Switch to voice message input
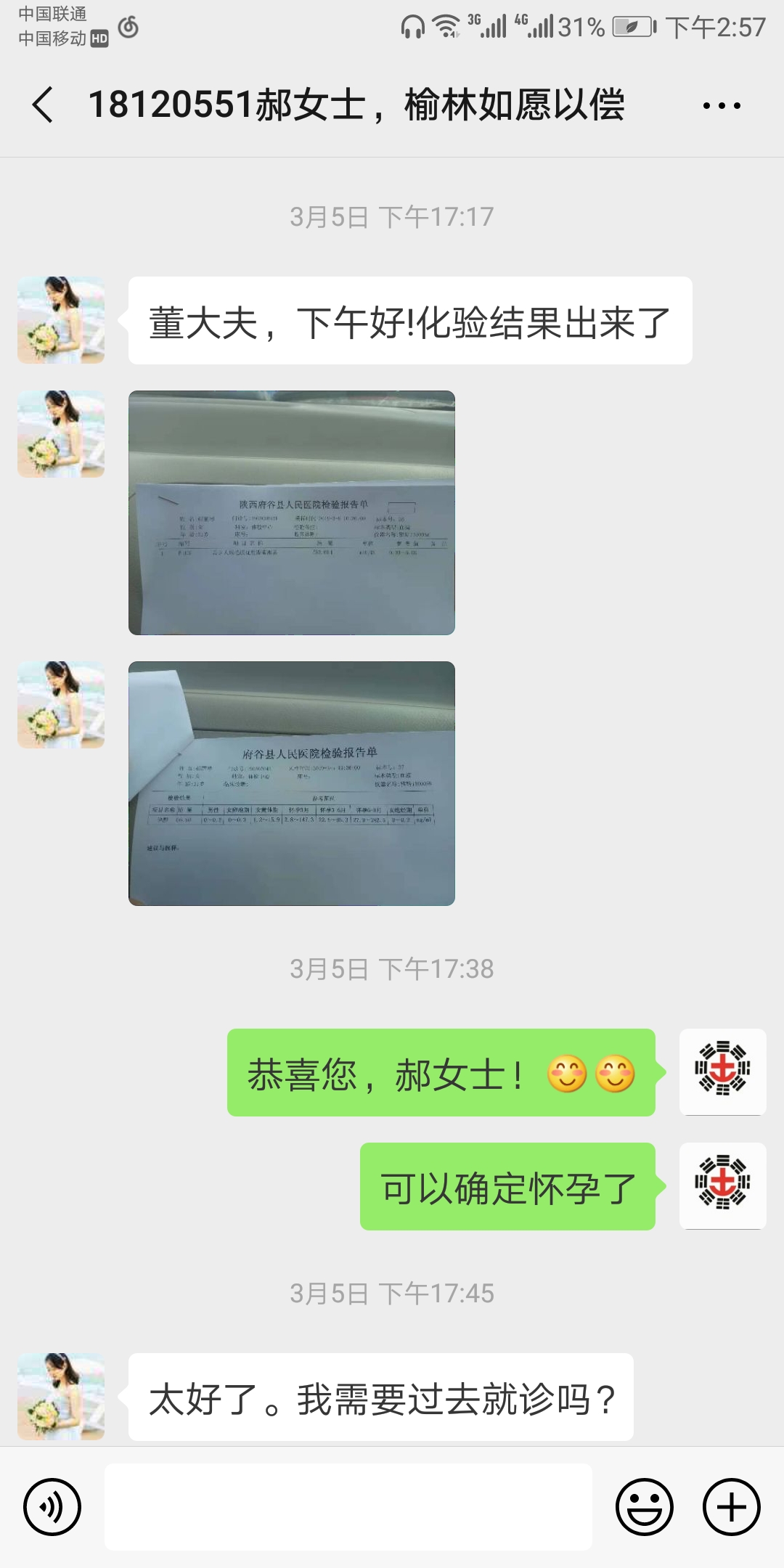This screenshot has height=1568, width=784. coord(52,1507)
